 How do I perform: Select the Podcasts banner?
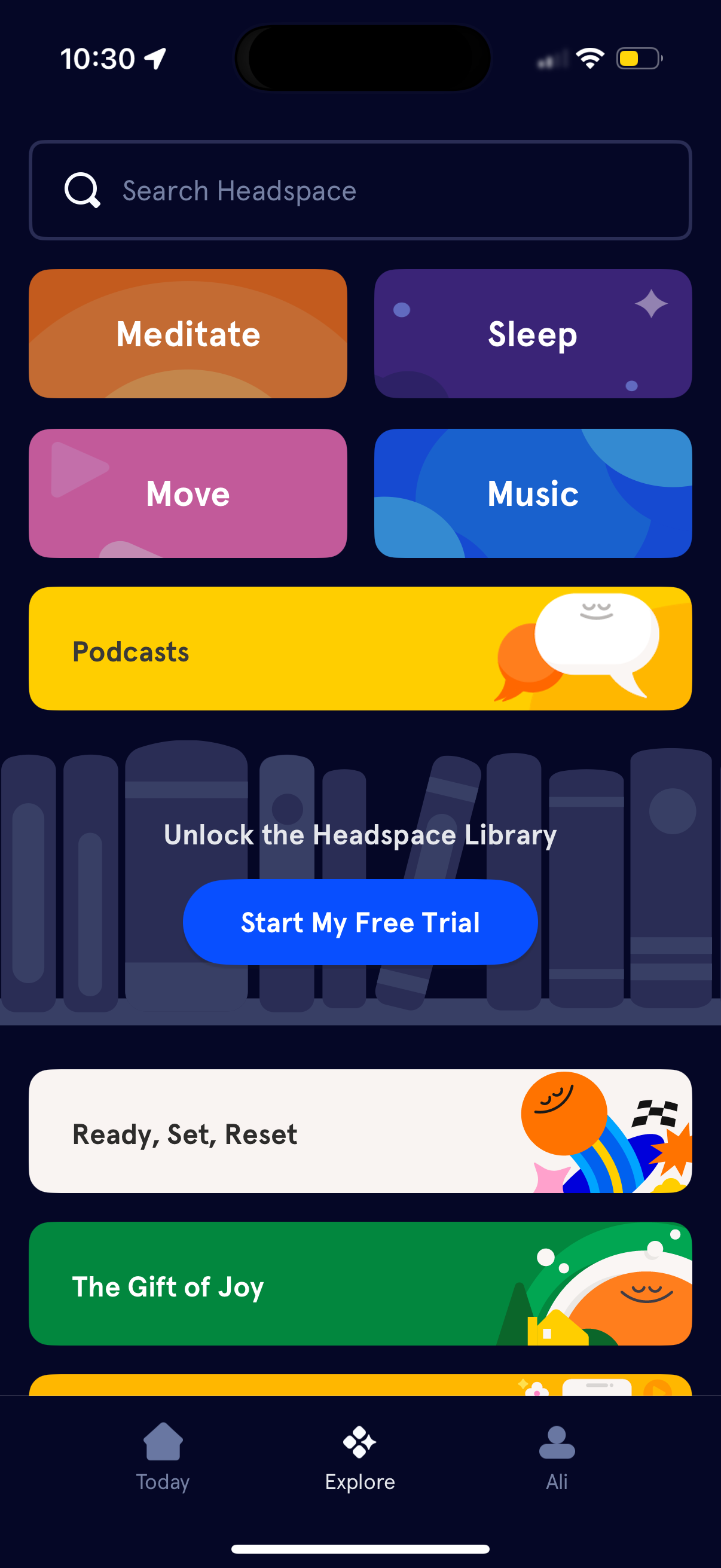[x=360, y=647]
